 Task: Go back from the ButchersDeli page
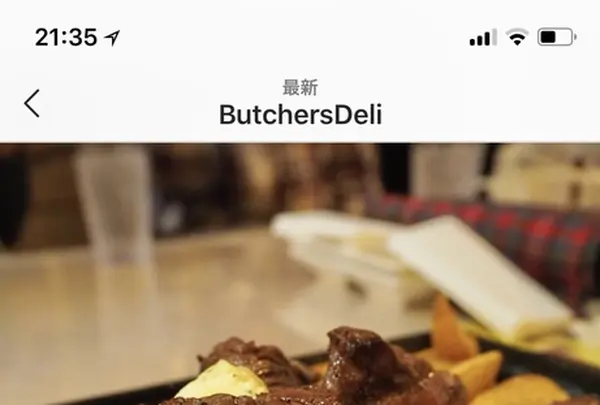pyautogui.click(x=32, y=103)
